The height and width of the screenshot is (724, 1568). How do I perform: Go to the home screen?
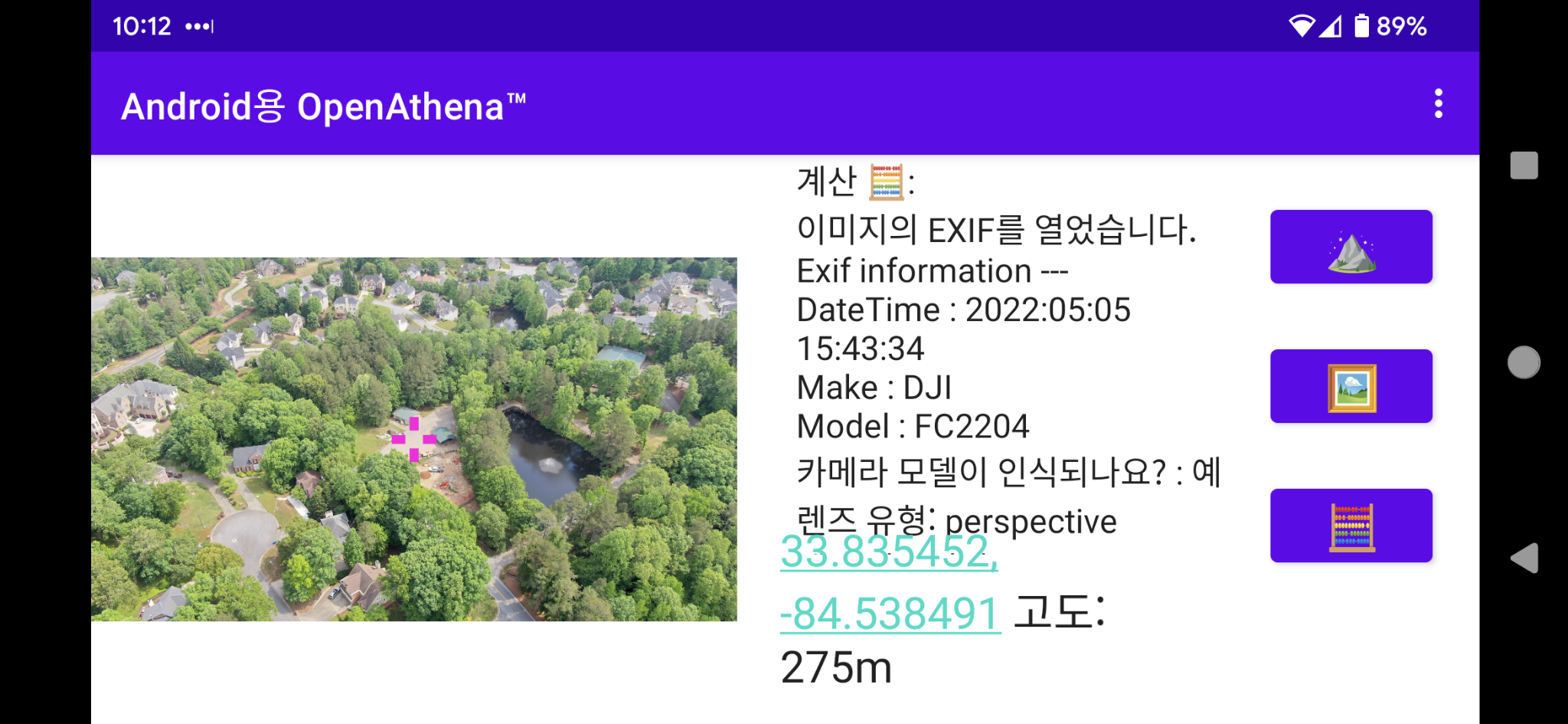point(1524,362)
